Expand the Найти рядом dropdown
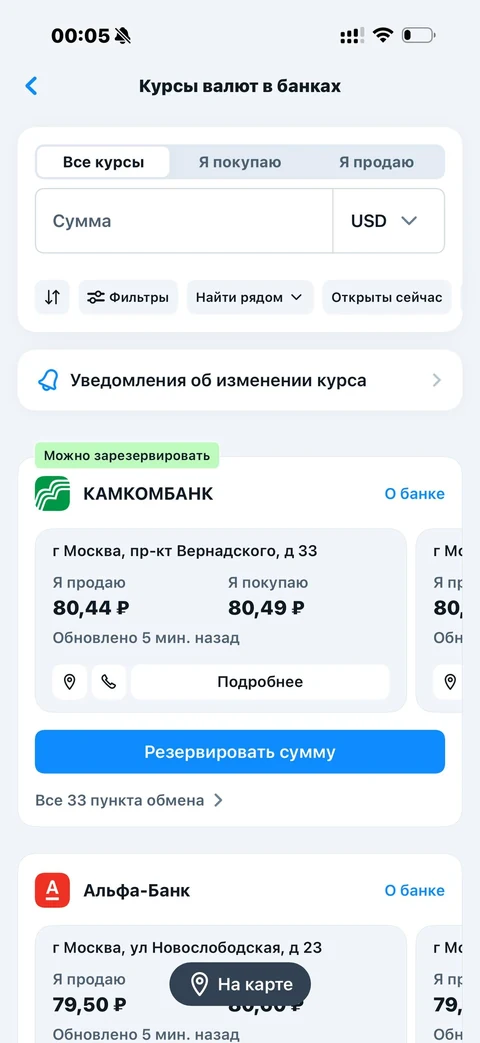 click(250, 297)
